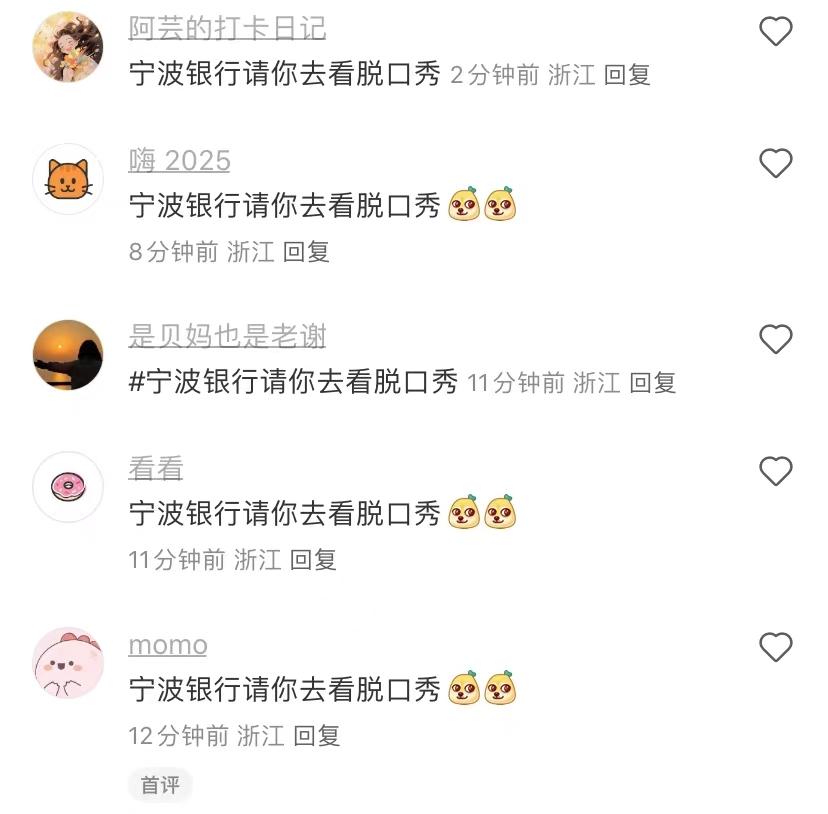Reply to 阿芸的打卡日记's comment
Viewport: 828px width, 814px height.
pyautogui.click(x=627, y=74)
